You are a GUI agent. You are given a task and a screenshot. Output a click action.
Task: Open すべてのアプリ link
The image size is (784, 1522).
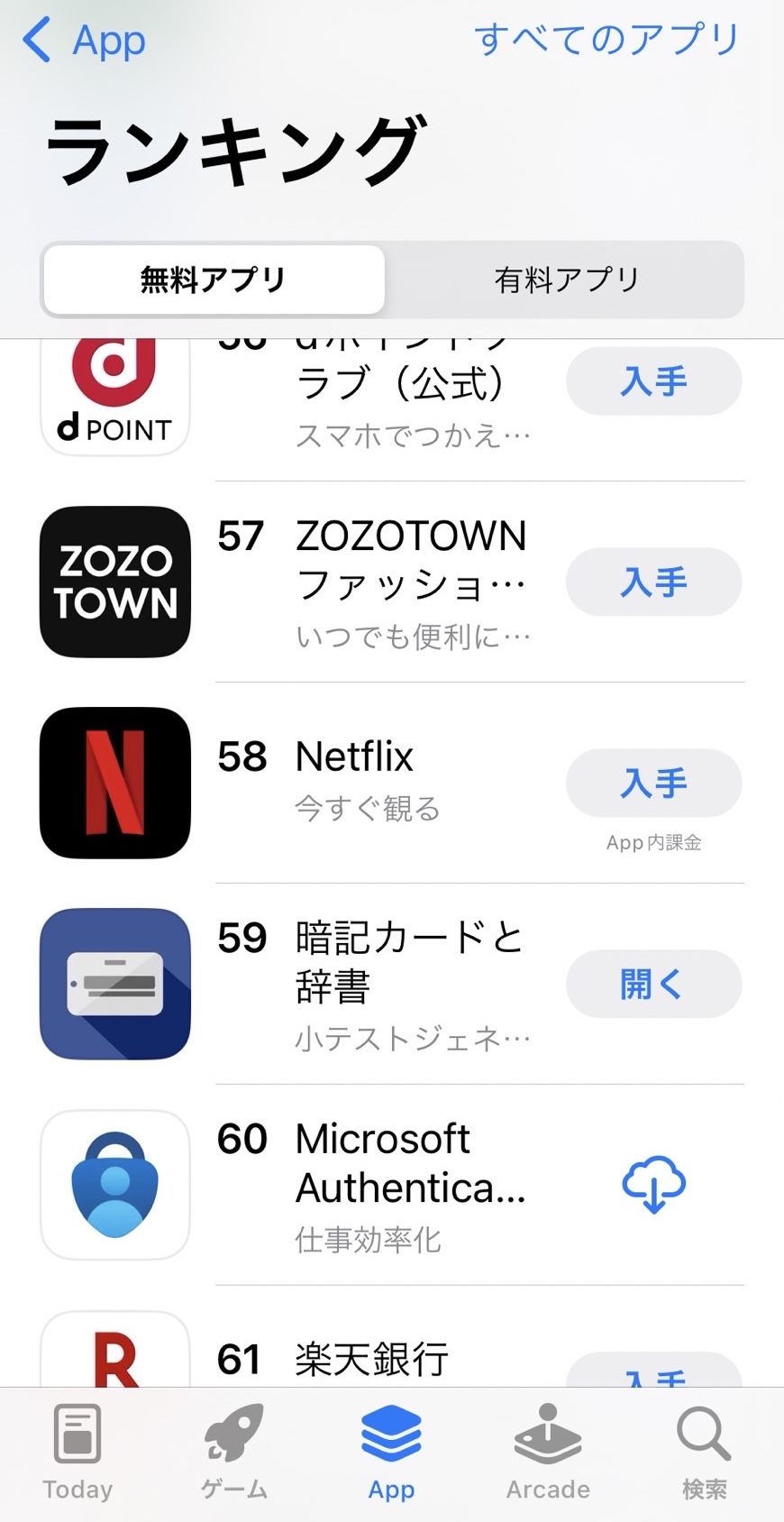click(607, 38)
